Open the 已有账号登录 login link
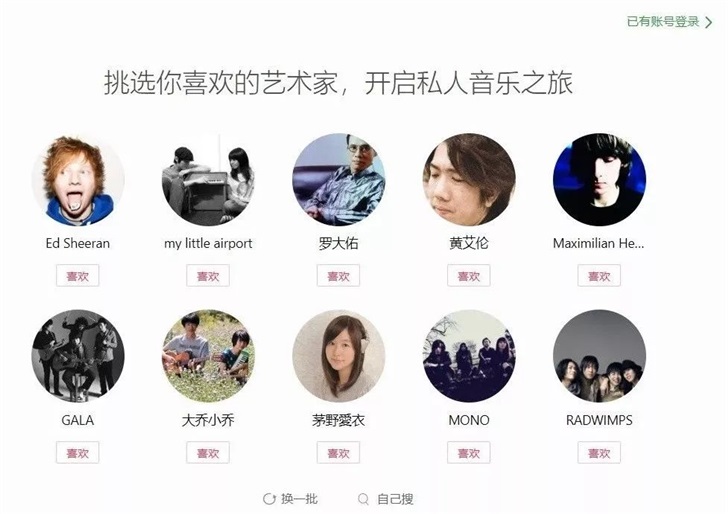The width and height of the screenshot is (728, 514). point(669,21)
